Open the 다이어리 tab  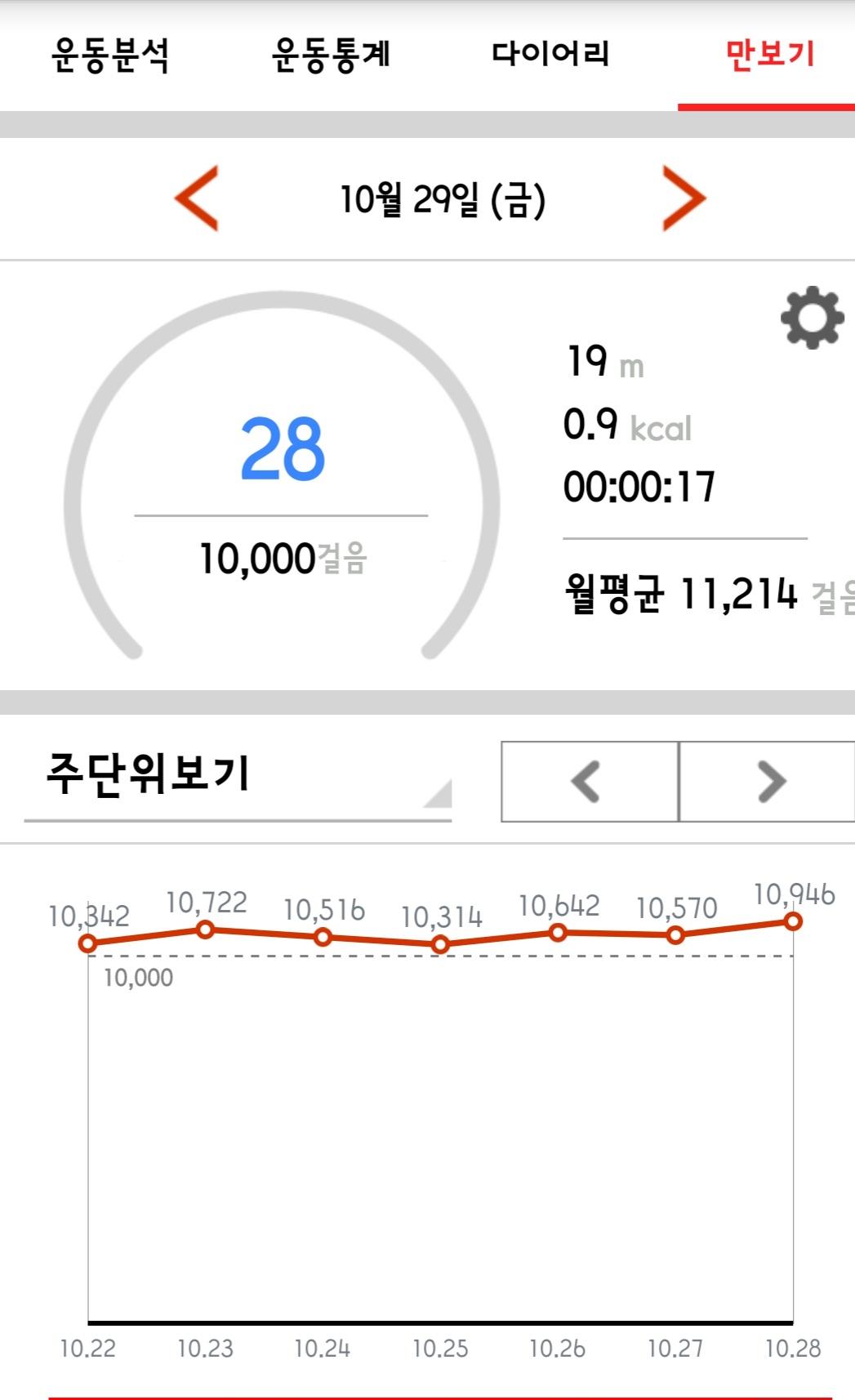[x=550, y=55]
